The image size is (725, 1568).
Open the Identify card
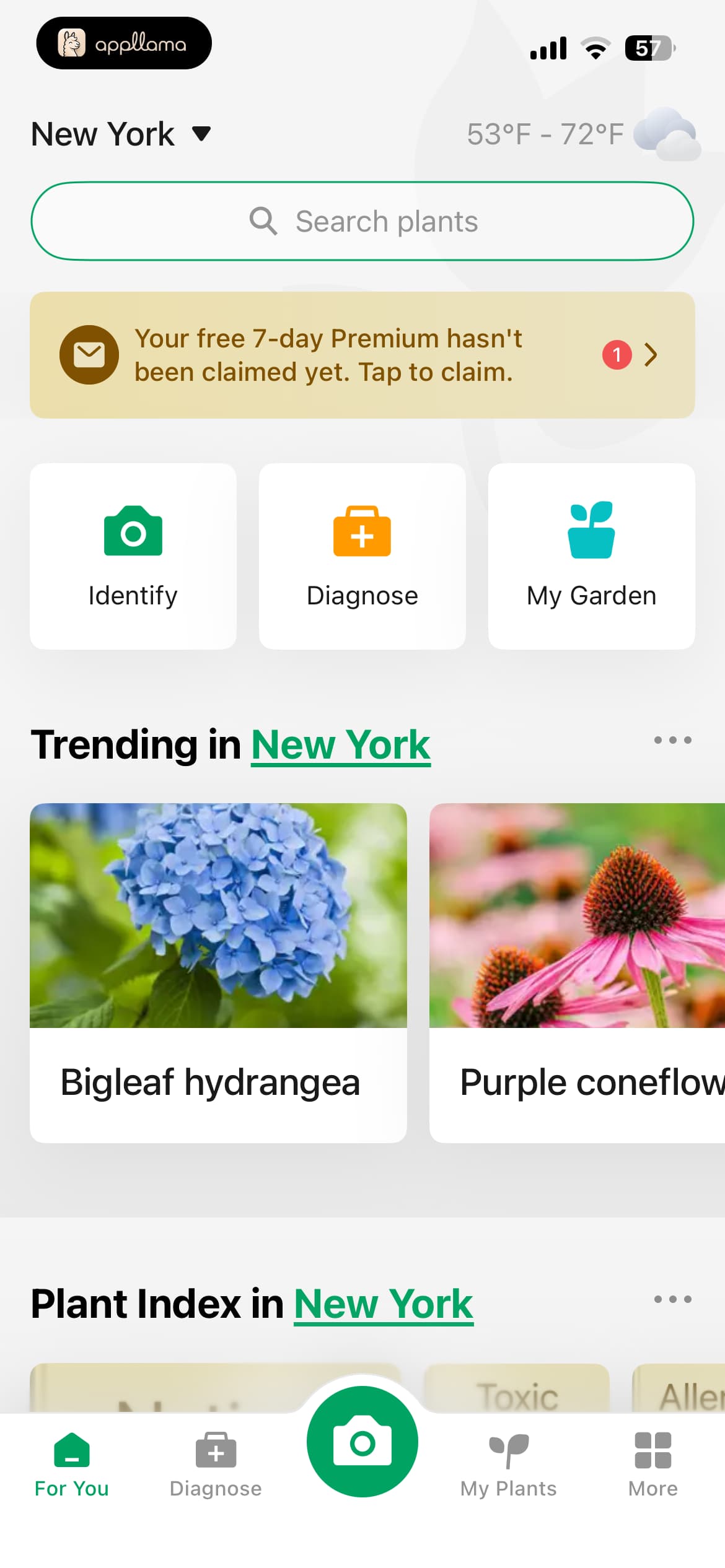pyautogui.click(x=133, y=556)
